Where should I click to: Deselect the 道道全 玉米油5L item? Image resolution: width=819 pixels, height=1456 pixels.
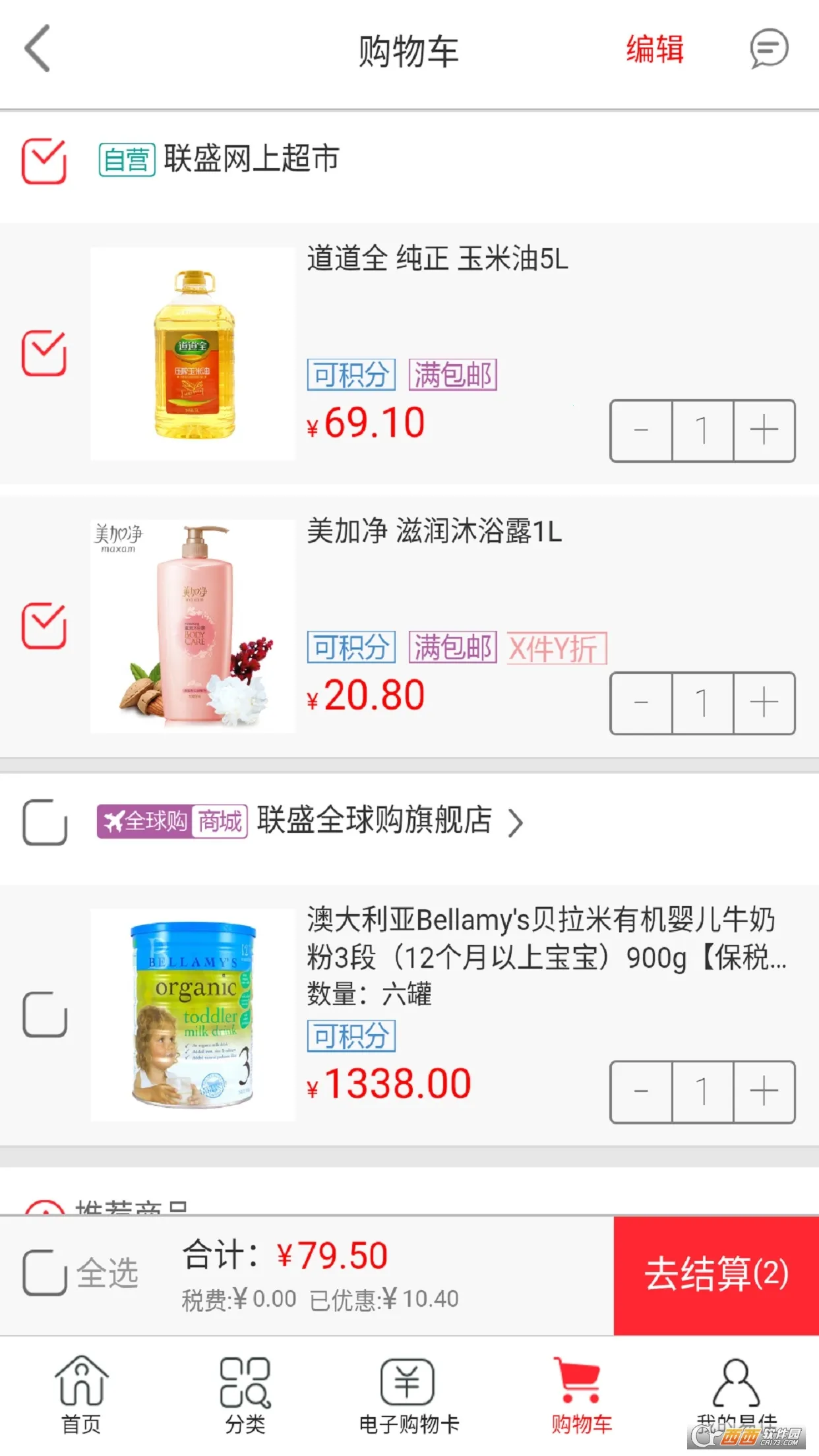[44, 353]
